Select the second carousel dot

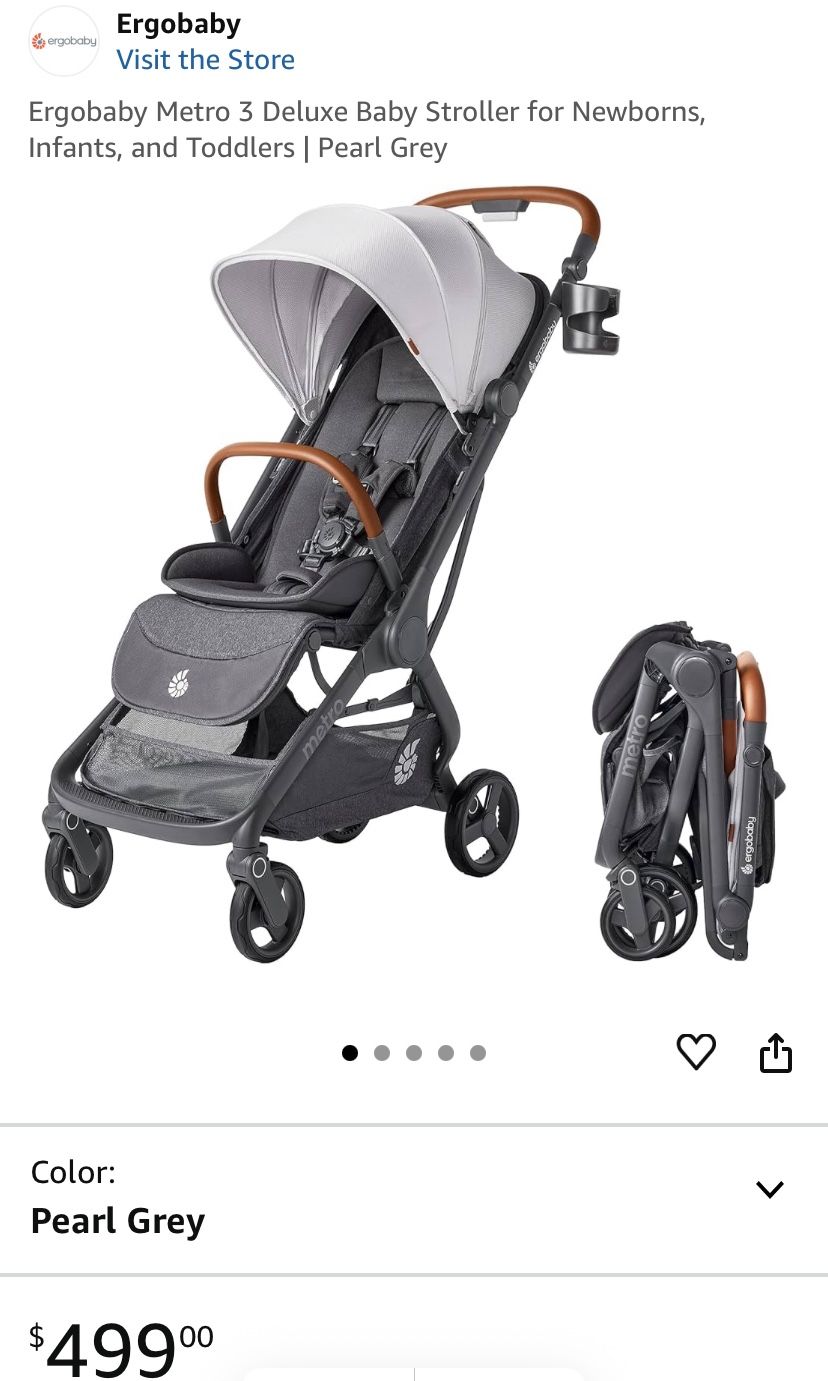tap(382, 1053)
